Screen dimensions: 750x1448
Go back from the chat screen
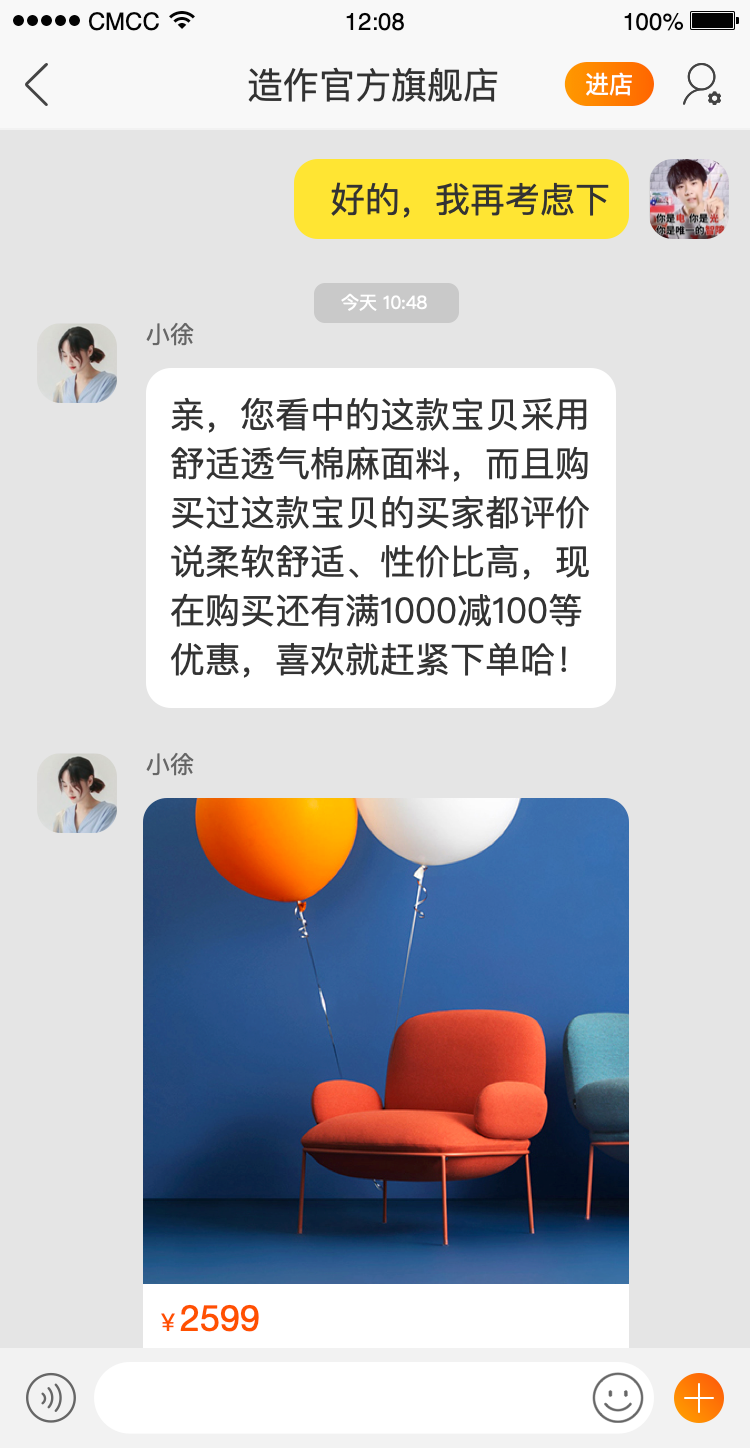37,85
